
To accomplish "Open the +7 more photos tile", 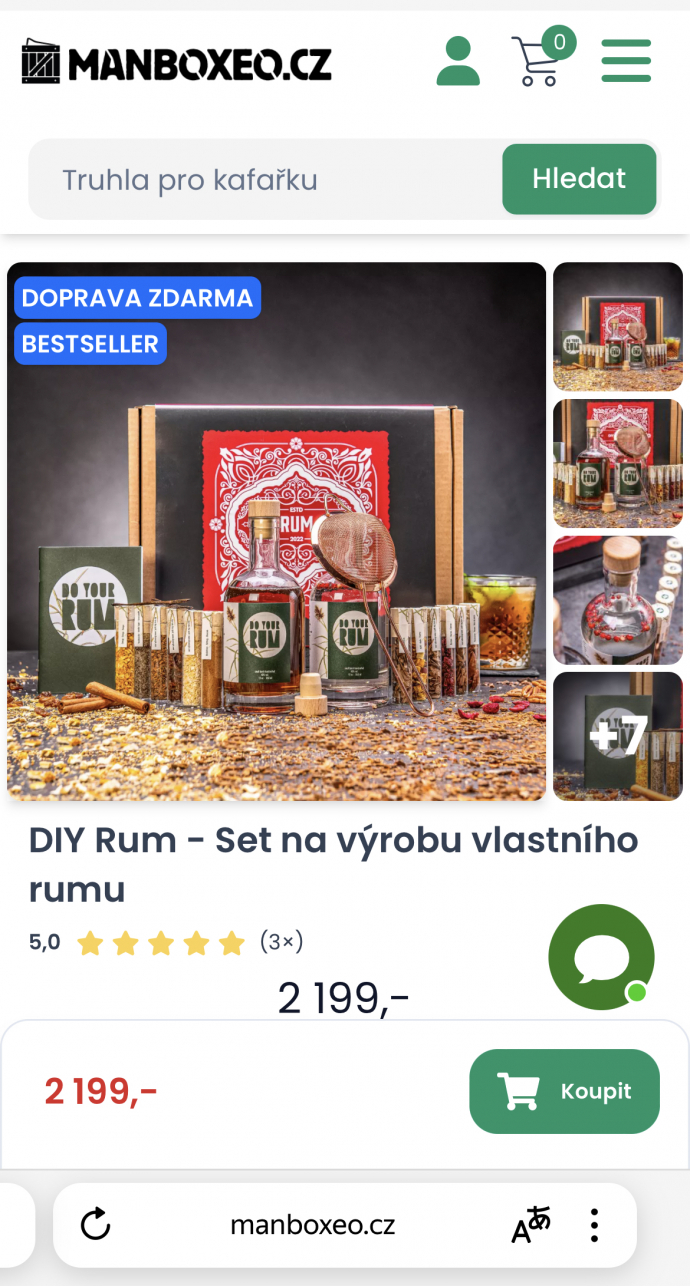I will tap(618, 736).
